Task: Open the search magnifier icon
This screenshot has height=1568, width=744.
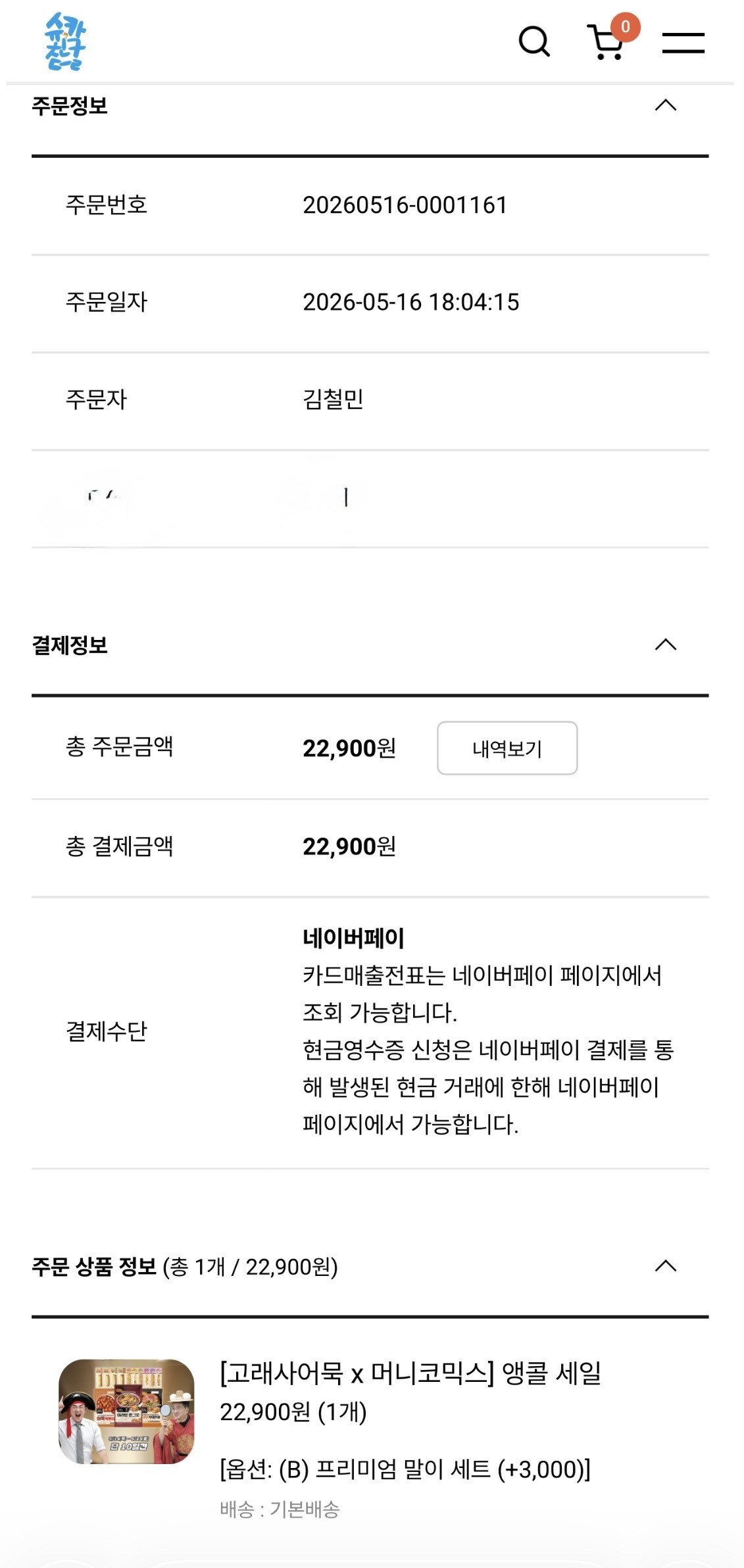Action: click(x=534, y=42)
